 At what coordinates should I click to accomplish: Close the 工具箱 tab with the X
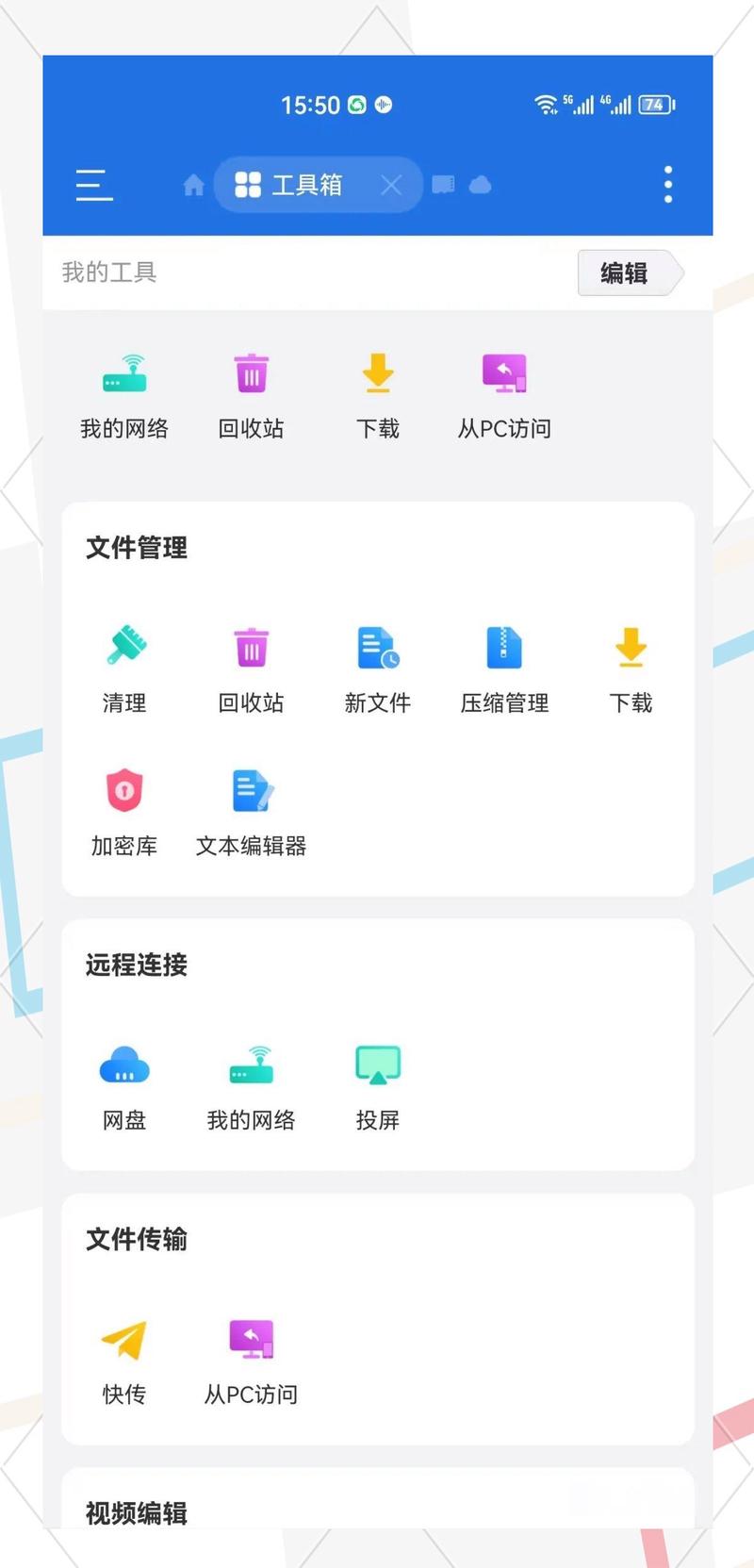click(x=392, y=185)
